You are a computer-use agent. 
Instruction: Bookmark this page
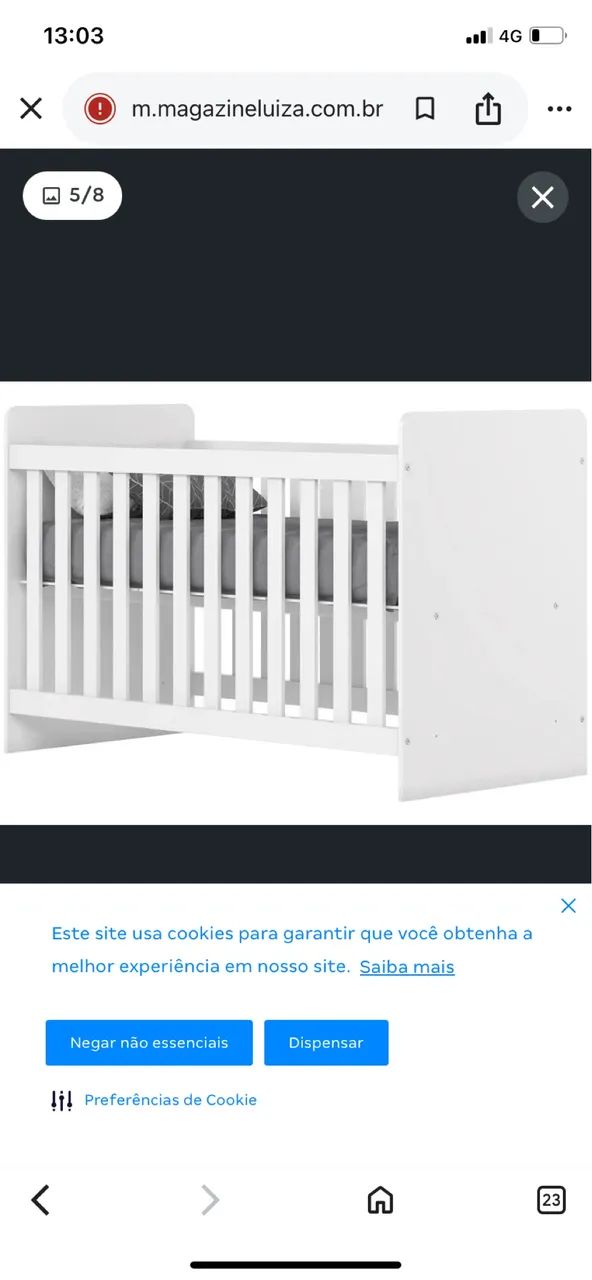click(x=425, y=108)
